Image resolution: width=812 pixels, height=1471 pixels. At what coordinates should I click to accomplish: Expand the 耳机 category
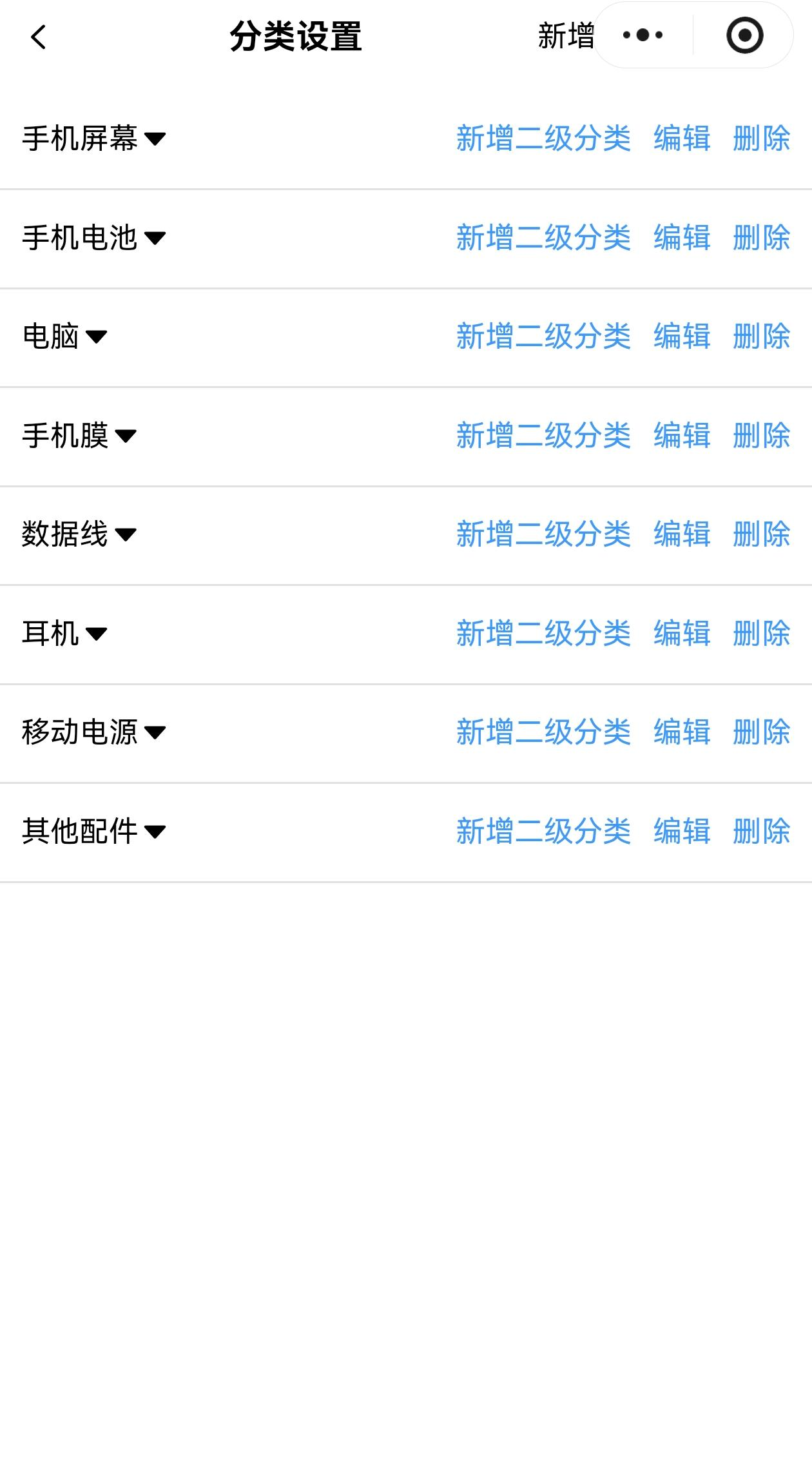point(64,633)
